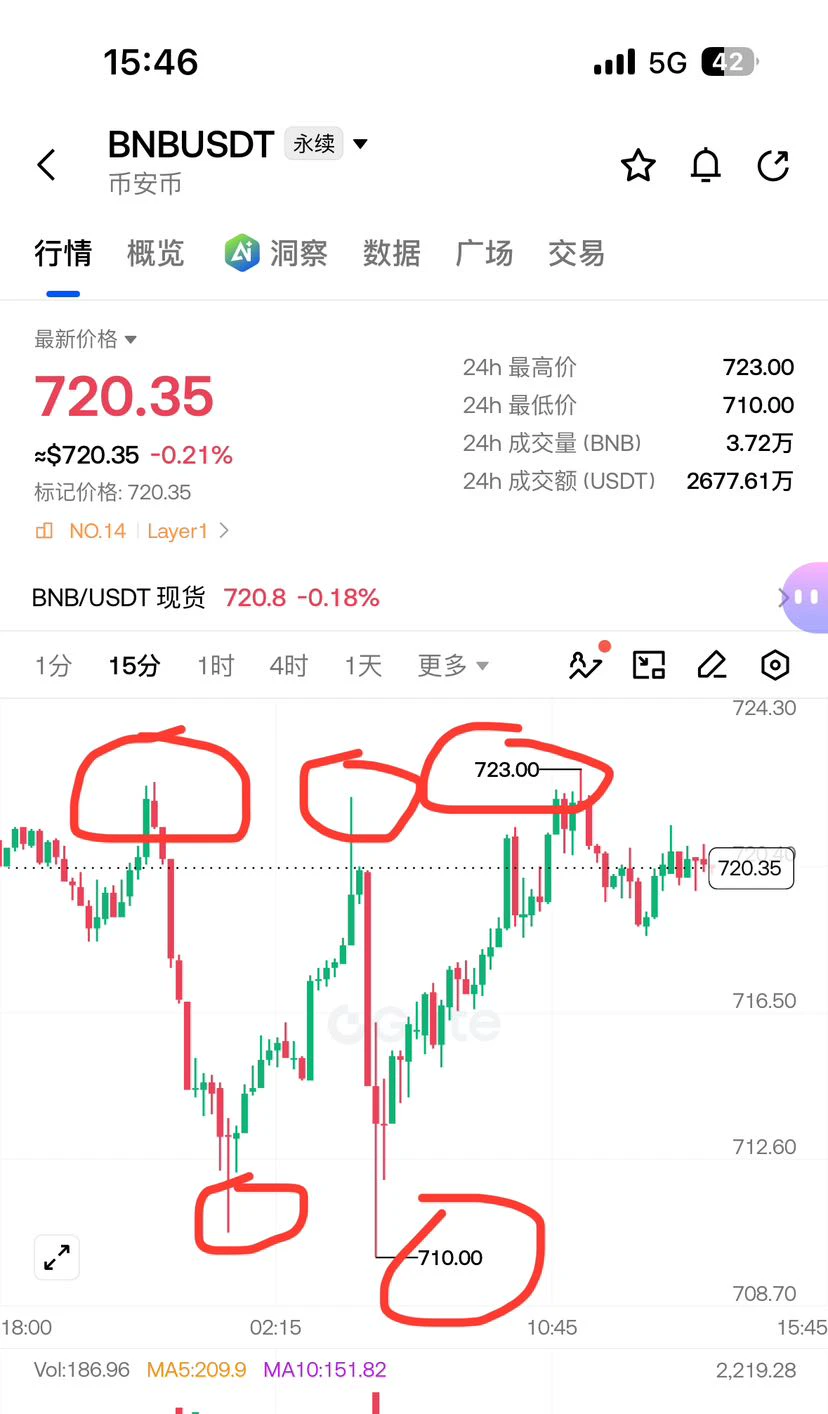828x1414 pixels.
Task: Select the 1时 chart interval
Action: (215, 665)
